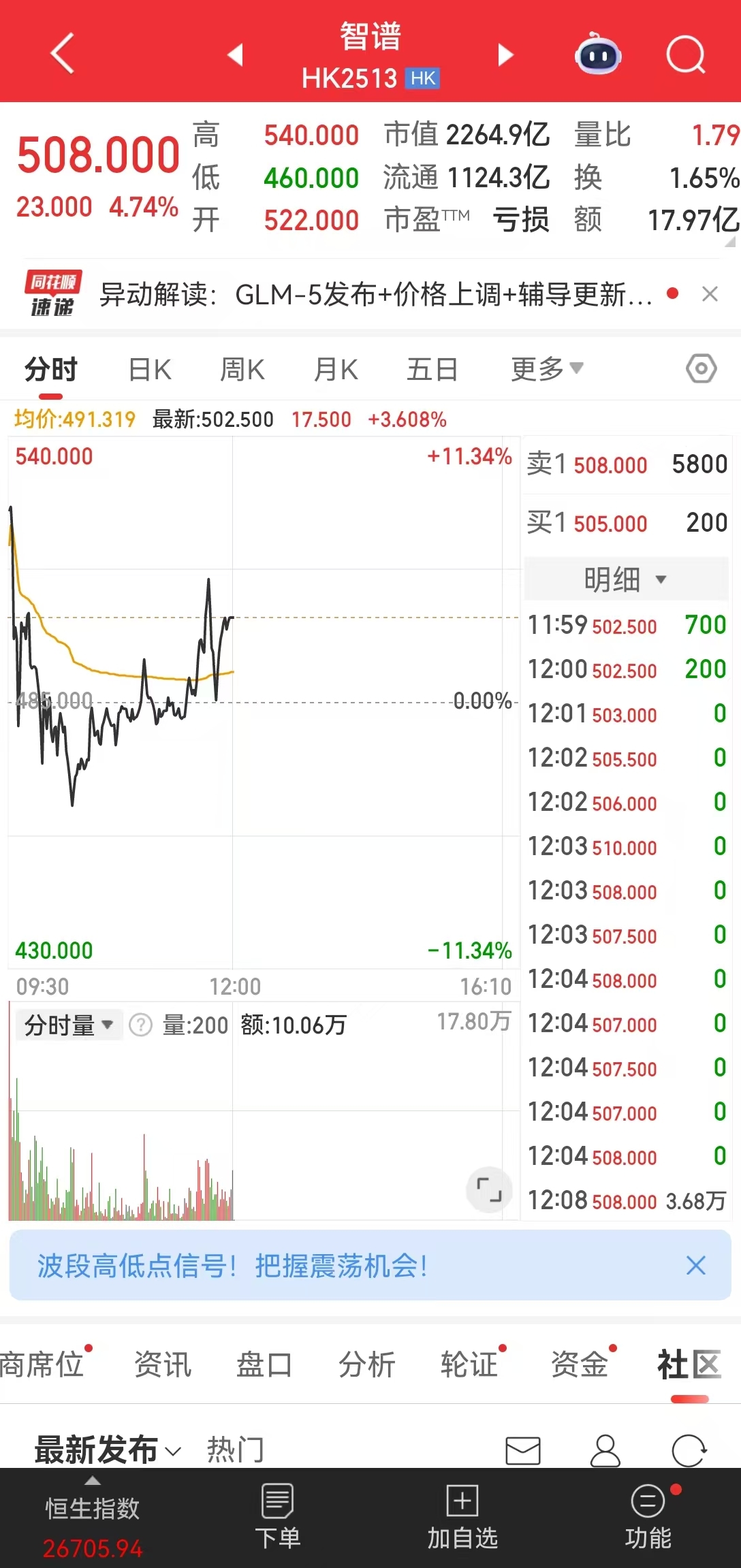Open the 明细 trade detail dropdown
The image size is (741, 1568).
pos(624,579)
